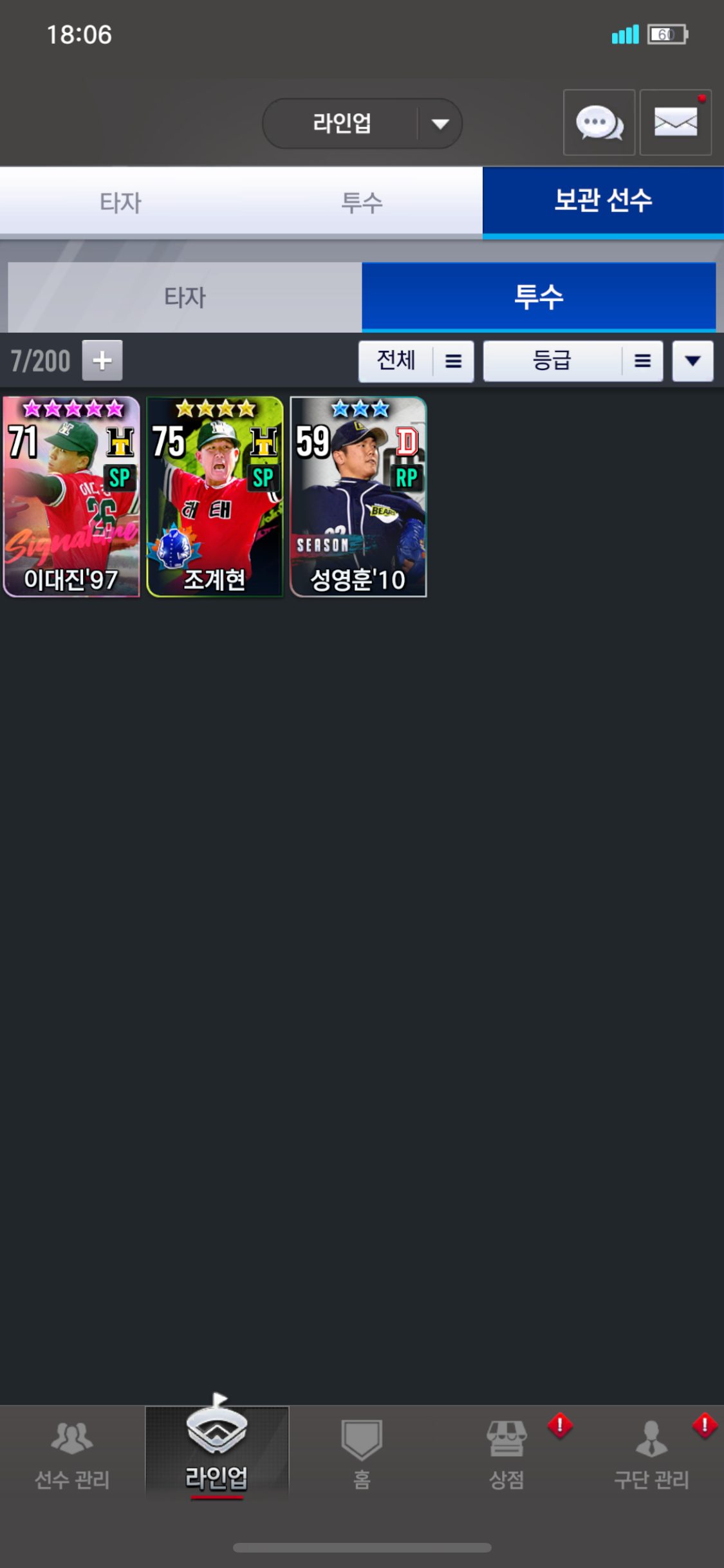Show stored 타자 sub-tab
The image size is (724, 1568).
pyautogui.click(x=185, y=297)
